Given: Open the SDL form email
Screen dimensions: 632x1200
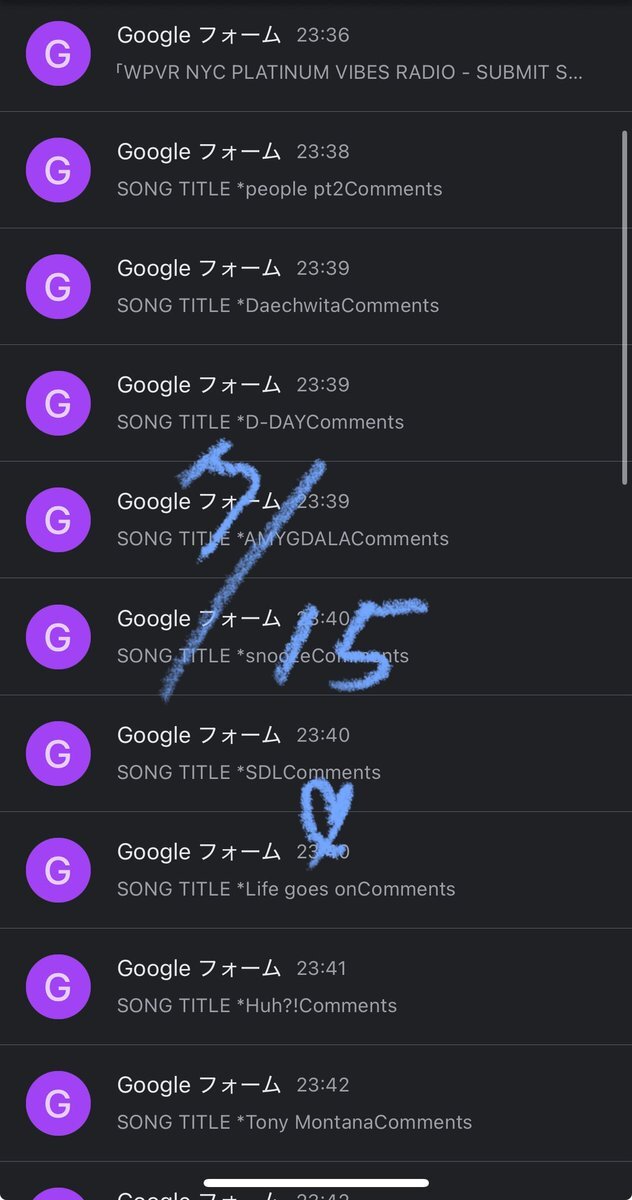Looking at the screenshot, I should coord(316,753).
